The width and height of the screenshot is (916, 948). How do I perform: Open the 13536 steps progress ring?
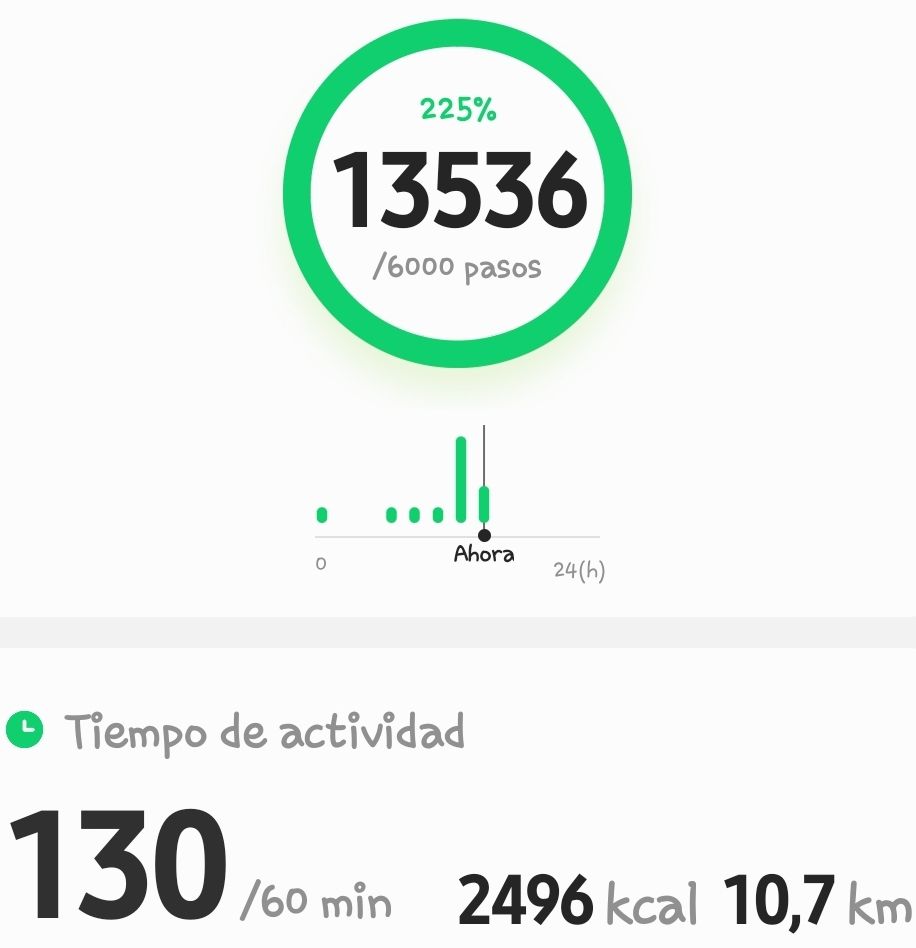(x=458, y=193)
